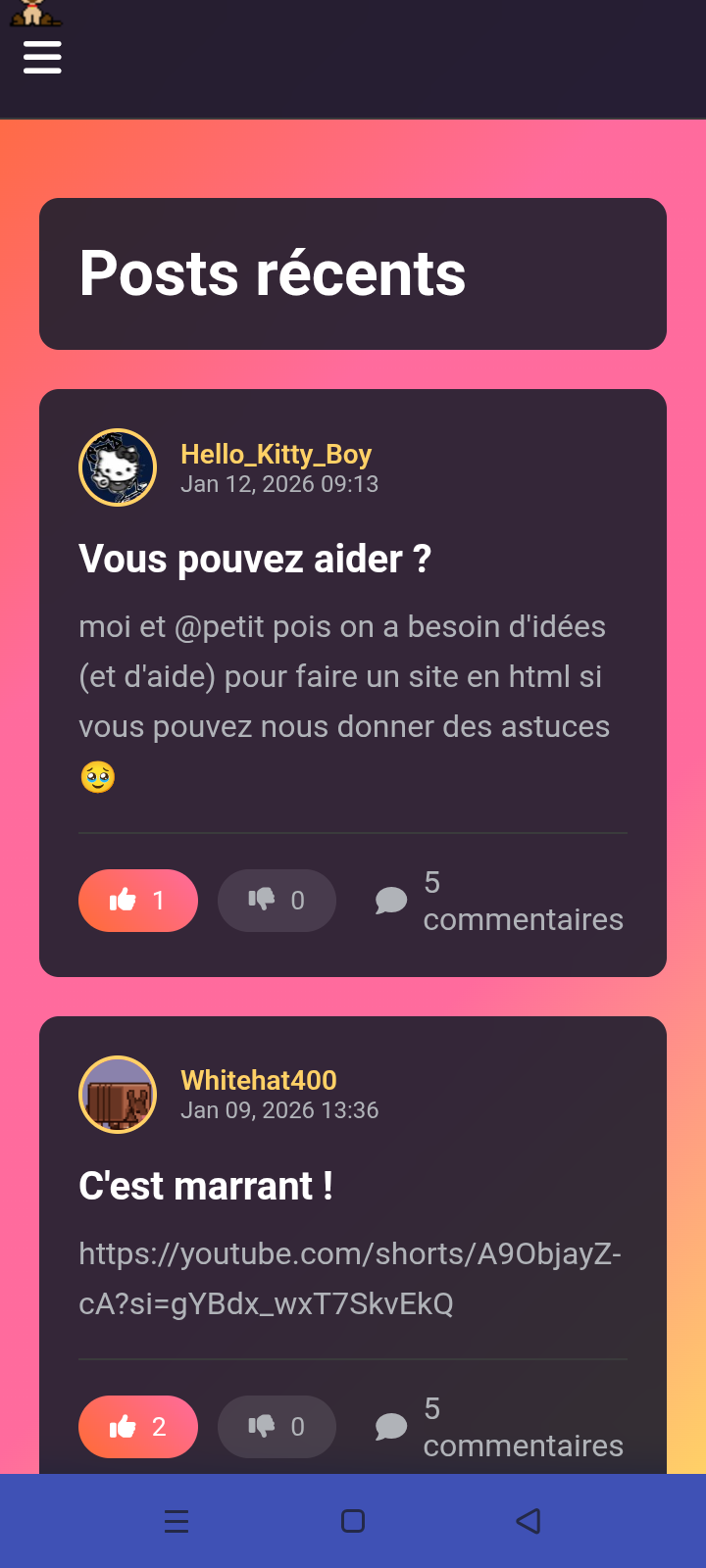Click the thumbs-up icon on the 'C'est marrant !' post
This screenshot has width=706, height=1568.
[126, 1426]
